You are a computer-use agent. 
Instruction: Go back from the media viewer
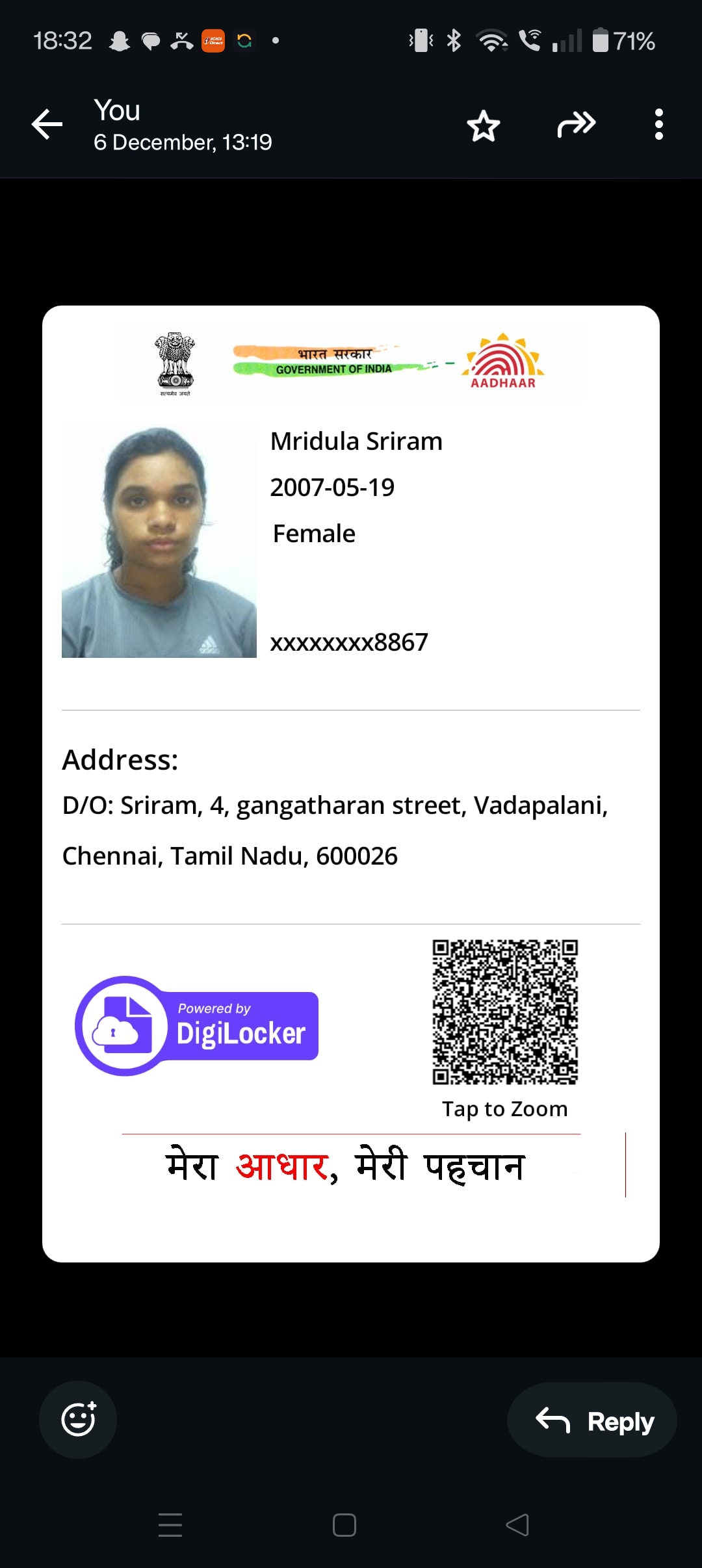(47, 124)
